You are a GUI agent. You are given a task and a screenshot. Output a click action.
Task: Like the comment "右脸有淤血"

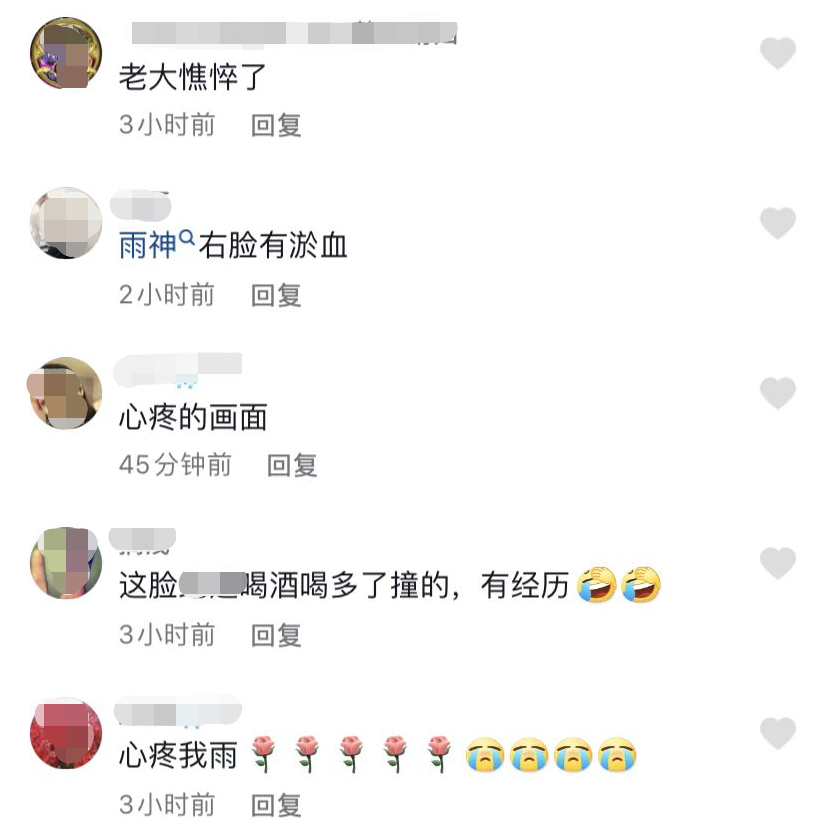pyautogui.click(x=777, y=223)
